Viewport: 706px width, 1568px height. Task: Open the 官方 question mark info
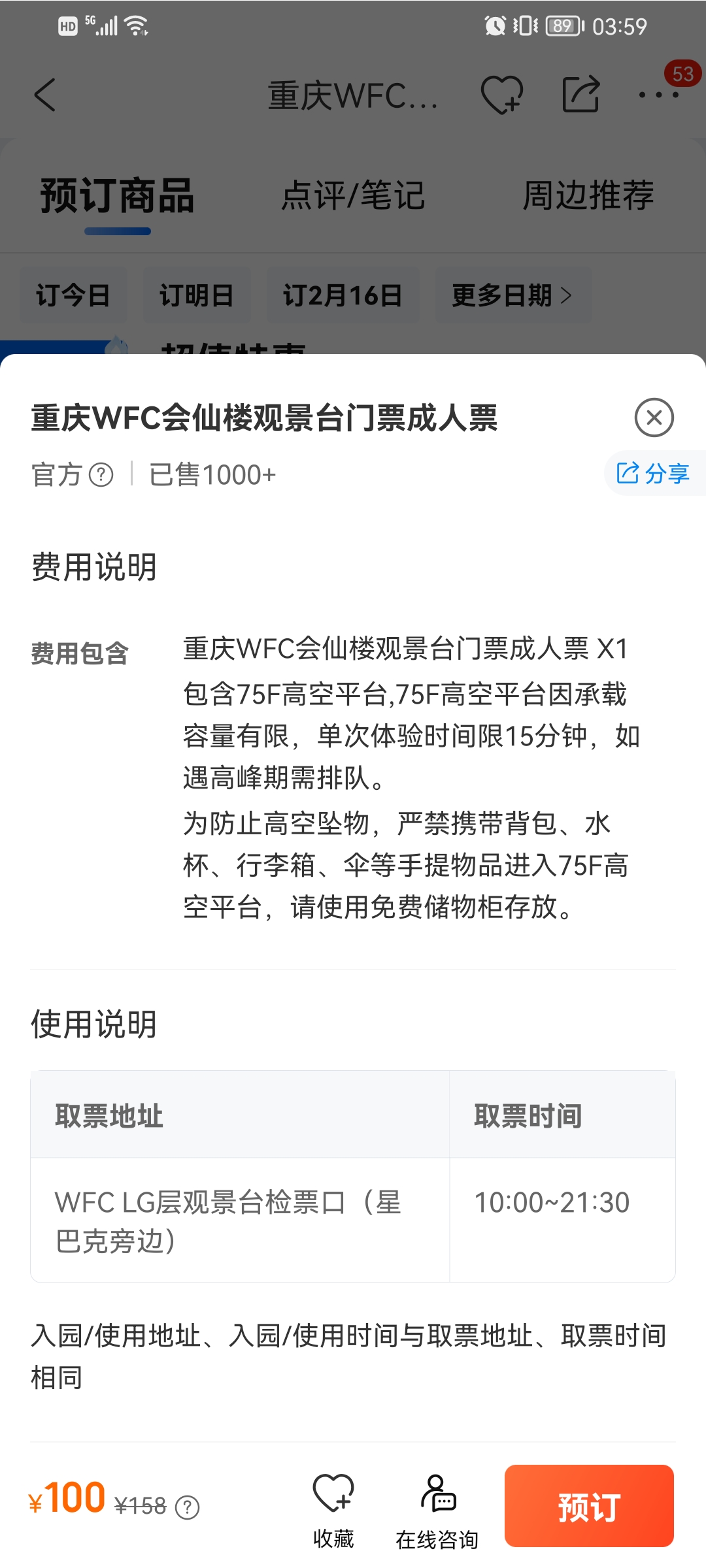click(101, 475)
